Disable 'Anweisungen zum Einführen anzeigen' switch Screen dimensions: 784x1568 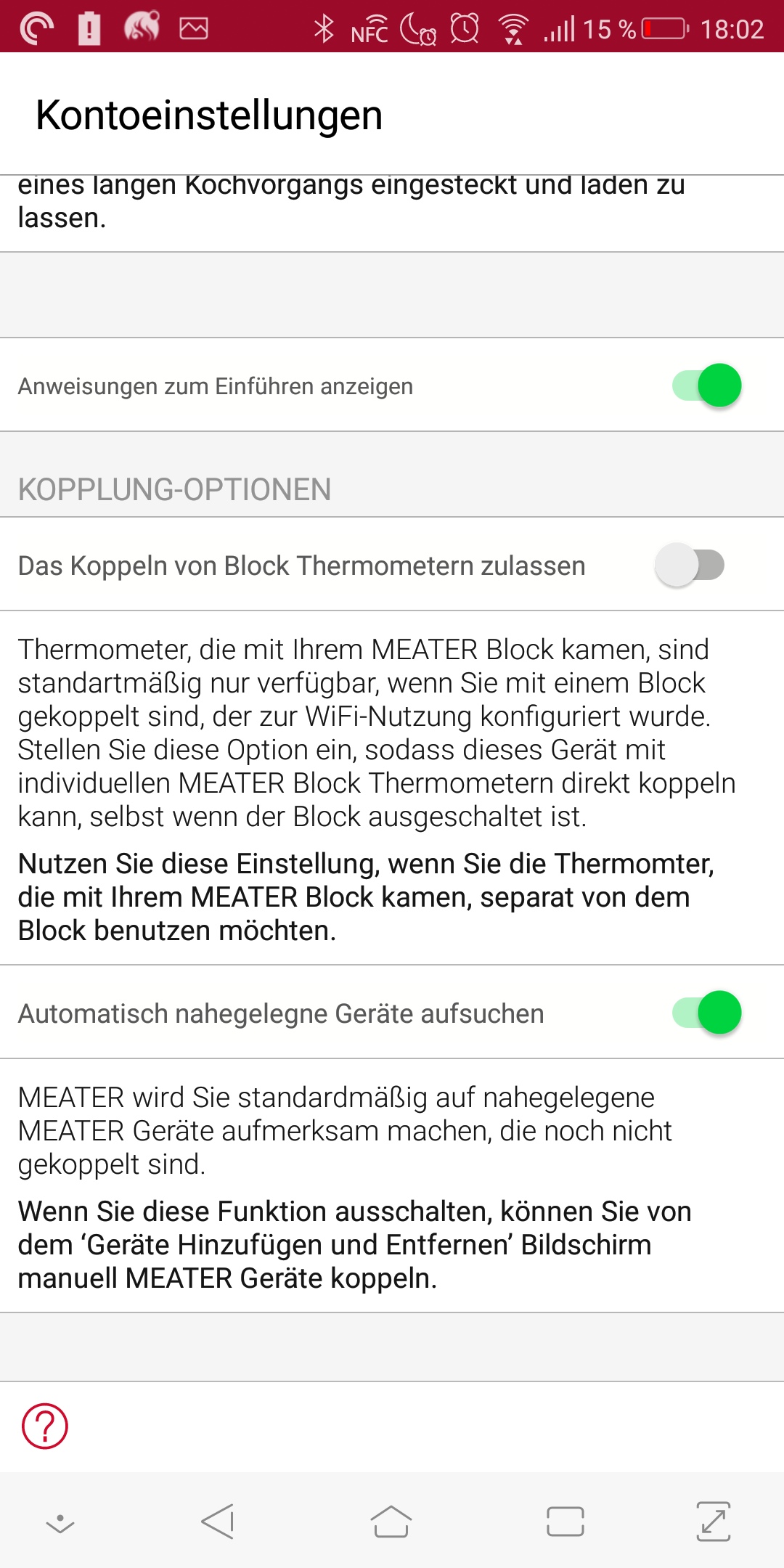tap(706, 385)
